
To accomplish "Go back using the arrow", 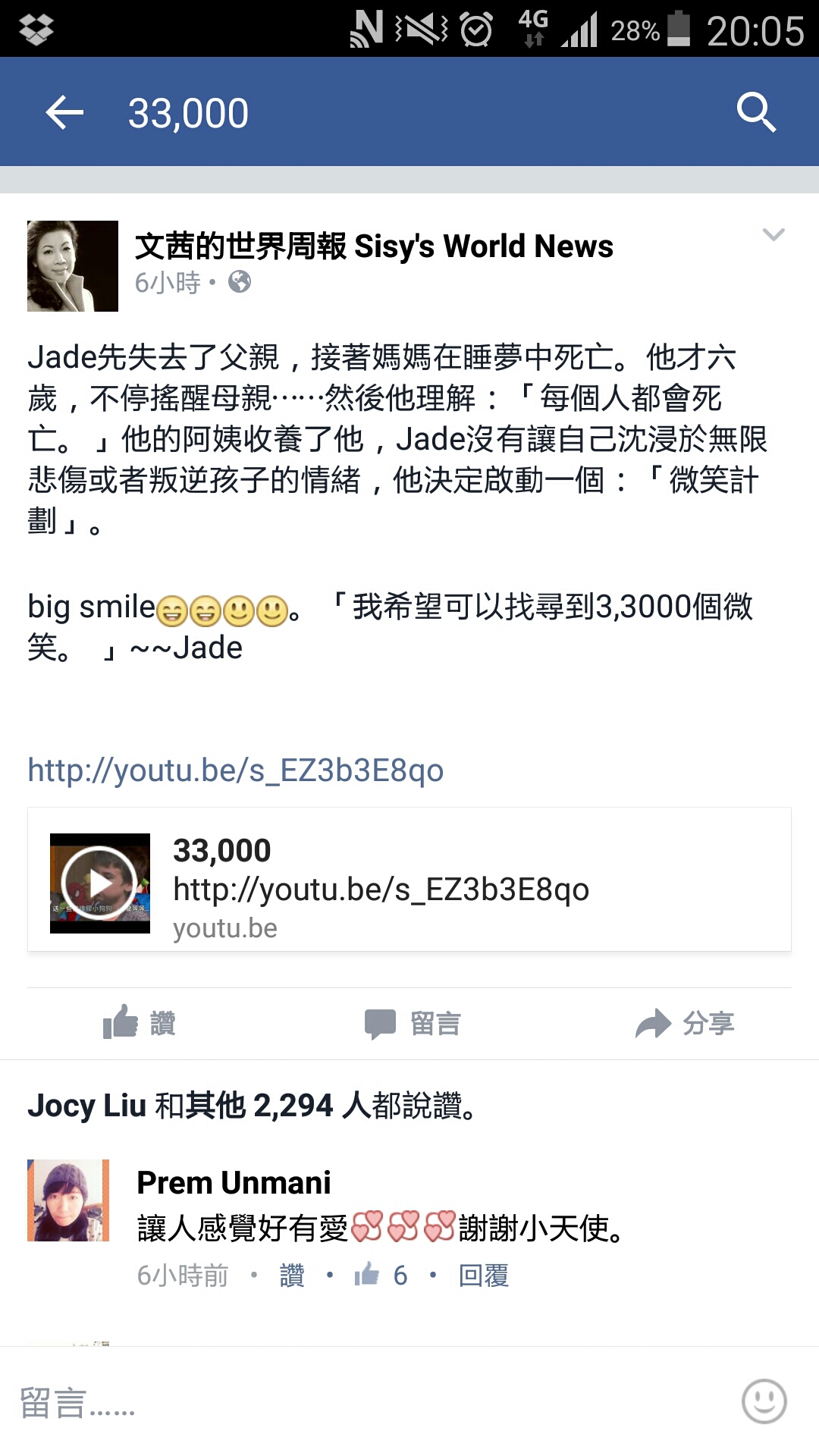I will point(64,113).
